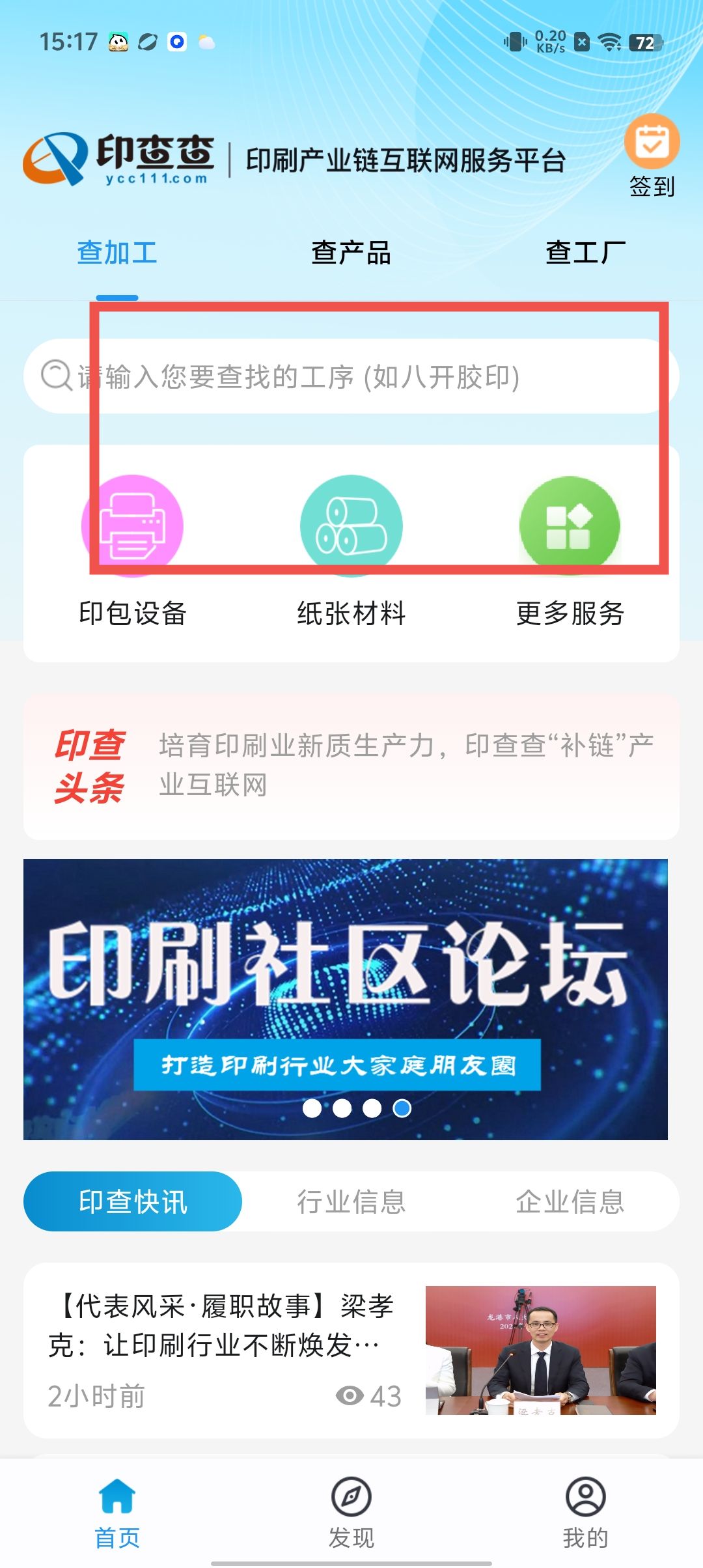Switch to the 查工厂 tab
This screenshot has height=1568, width=703.
585,253
